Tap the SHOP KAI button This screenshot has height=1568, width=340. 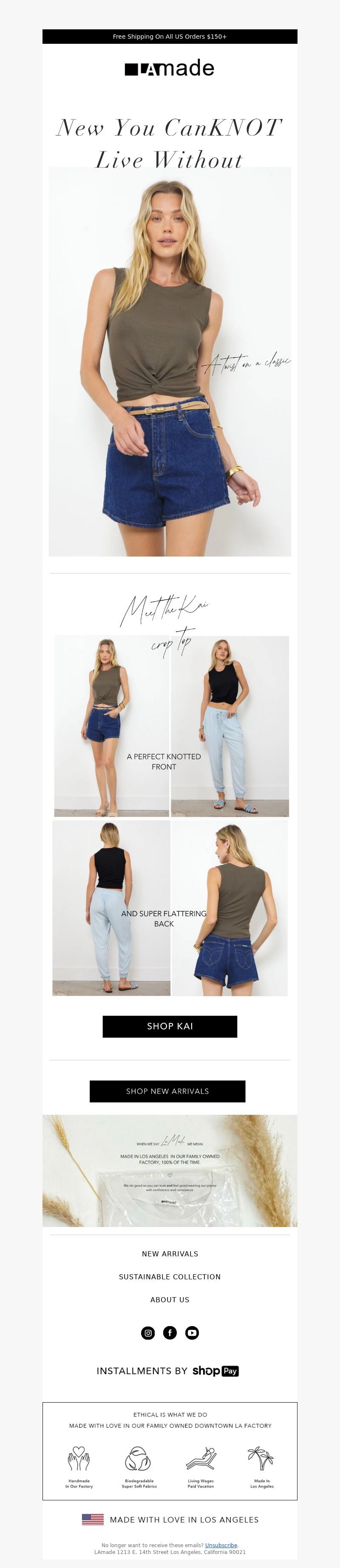[170, 1026]
